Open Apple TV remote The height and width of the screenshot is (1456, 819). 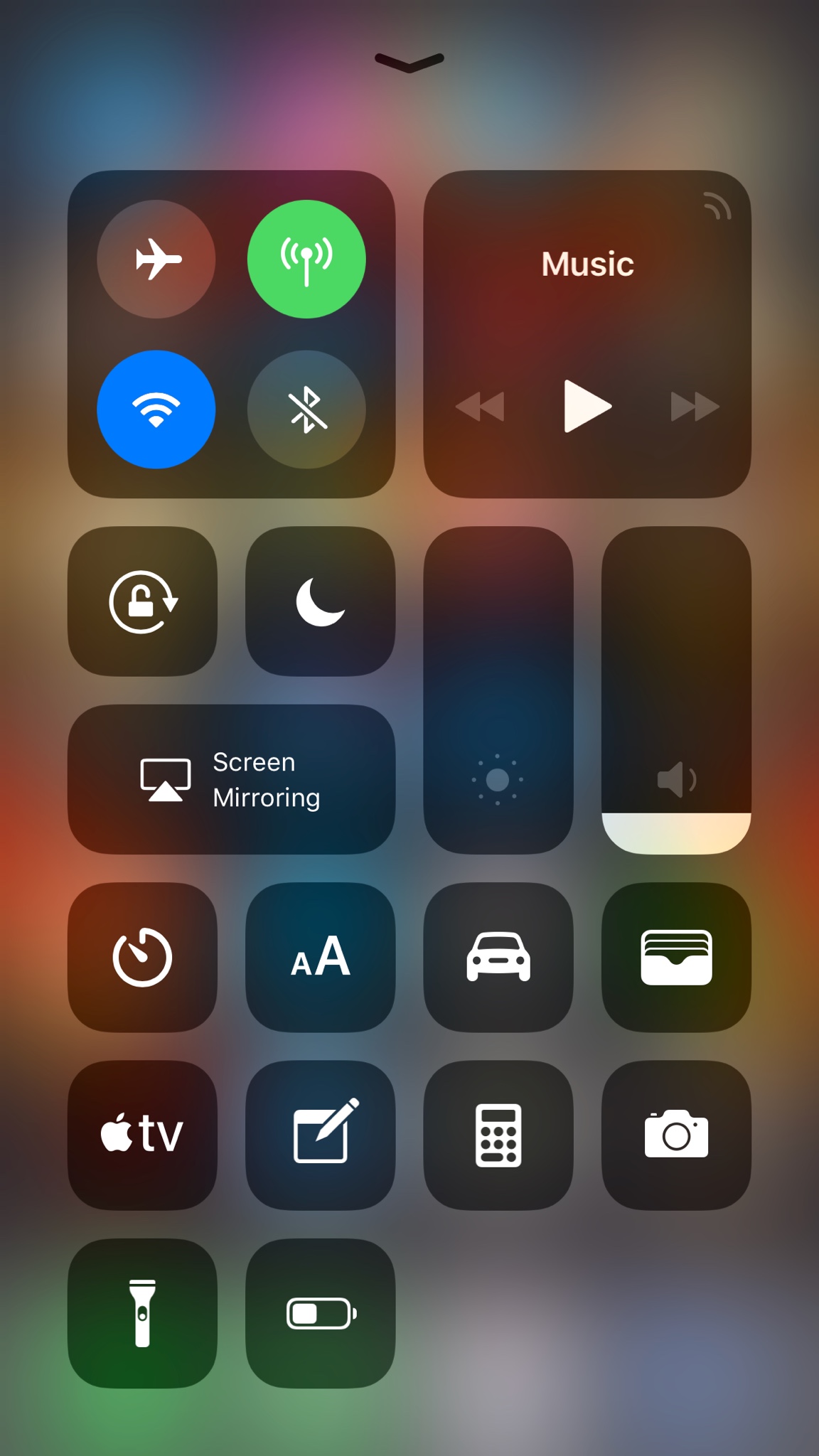tap(142, 1135)
